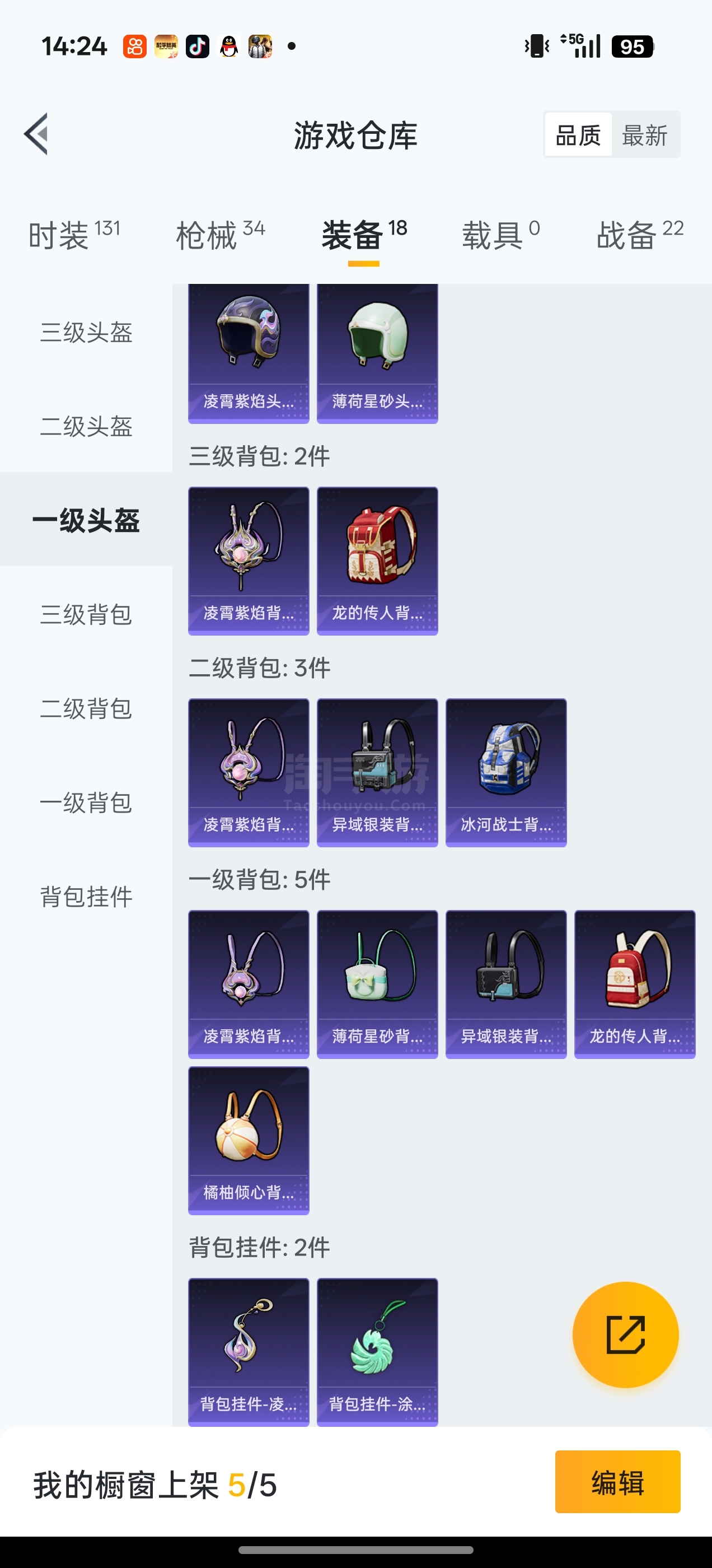
Task: Open the red 龙的传人背包 under 三级背包
Action: [x=377, y=560]
